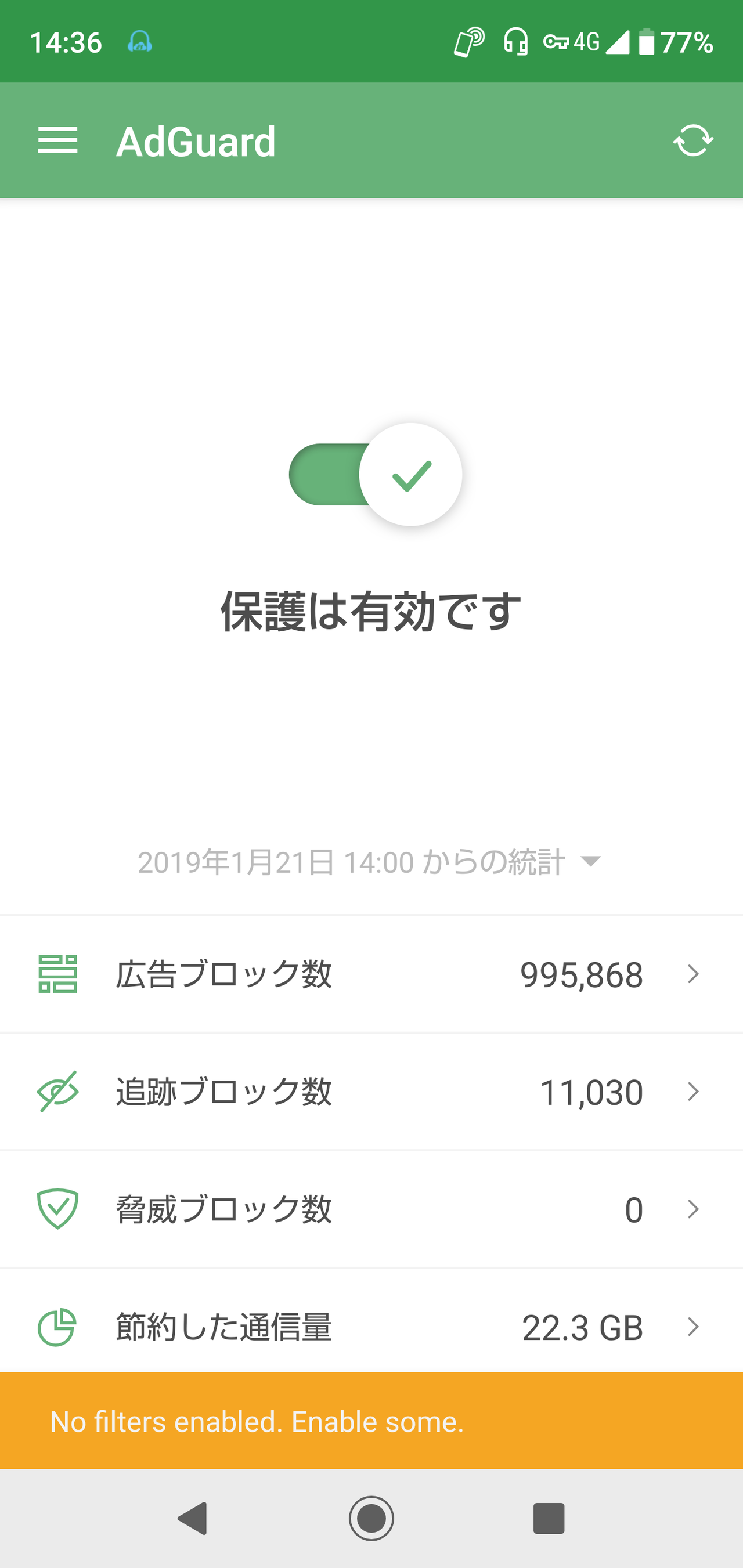The height and width of the screenshot is (1568, 743).
Task: Tap the 'No filters enabled' banner
Action: (x=371, y=1421)
